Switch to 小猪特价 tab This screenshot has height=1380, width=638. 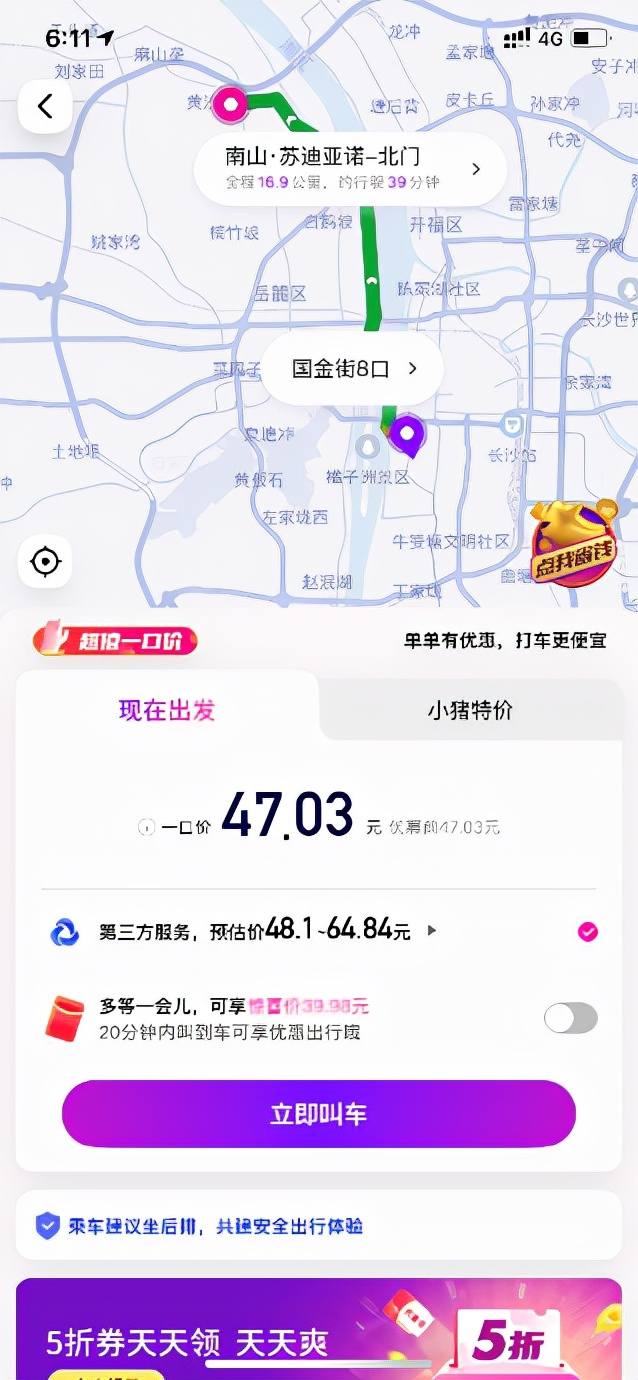(470, 710)
